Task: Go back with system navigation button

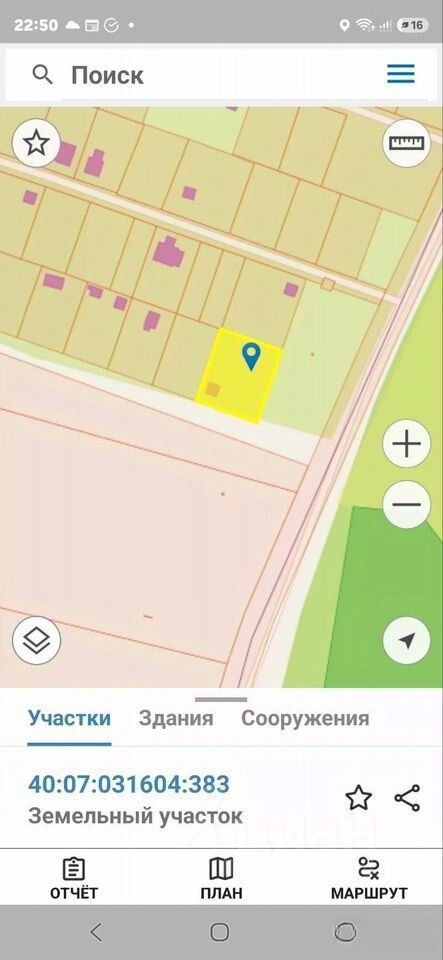Action: click(96, 932)
